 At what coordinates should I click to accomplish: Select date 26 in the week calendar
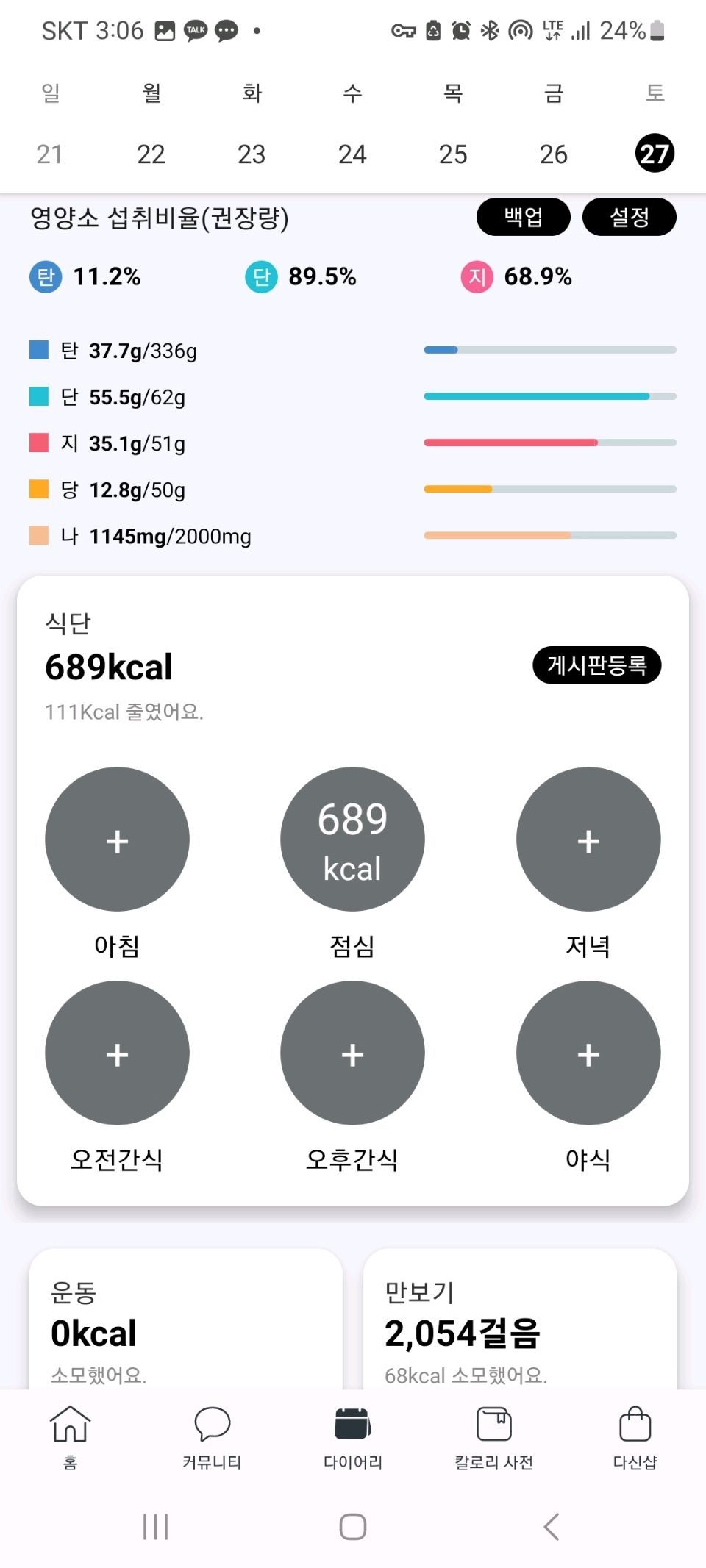pos(553,154)
